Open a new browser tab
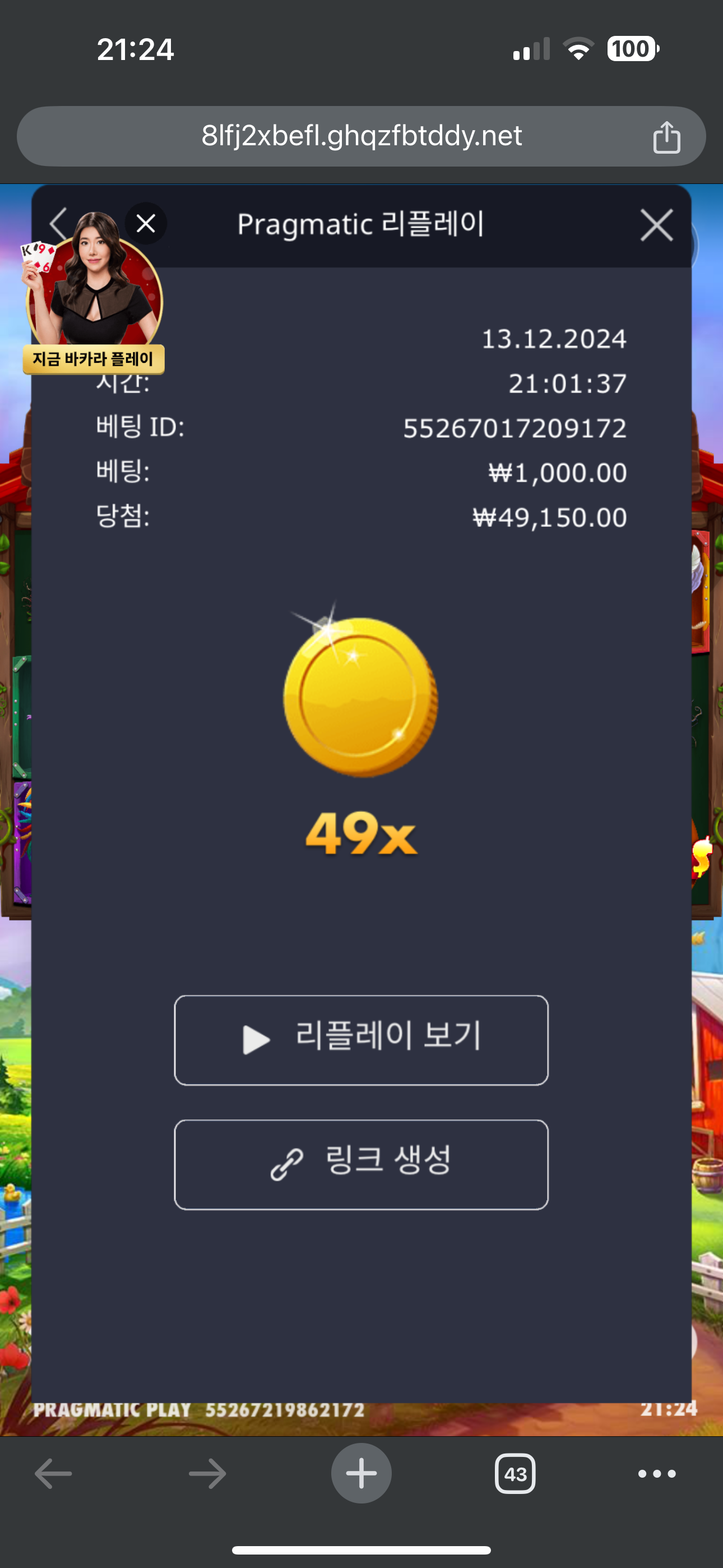 [x=361, y=1474]
